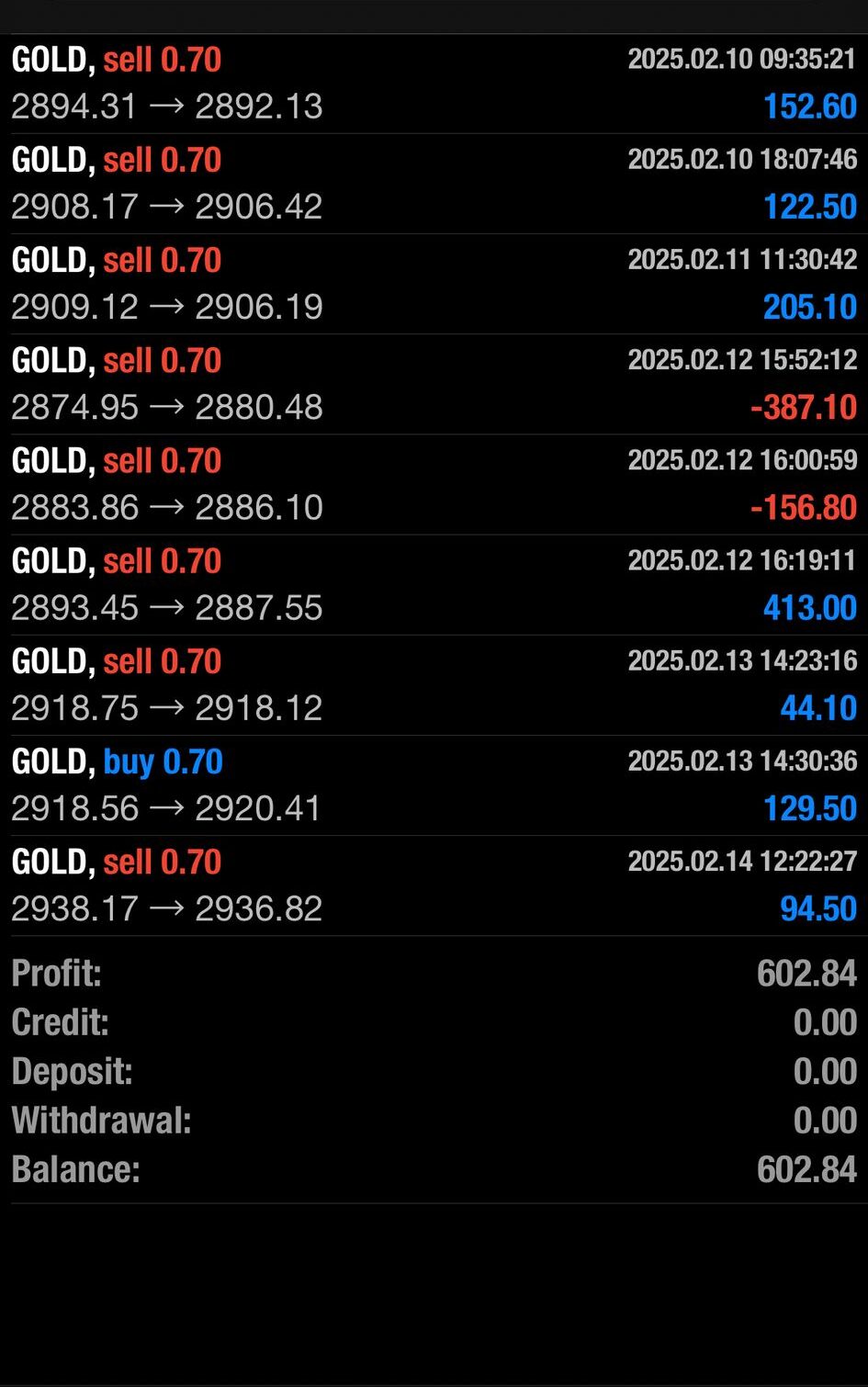This screenshot has width=868, height=1387.
Task: Expand the 2025.02.14 12:22:27 GOLD trade
Action: [x=434, y=885]
